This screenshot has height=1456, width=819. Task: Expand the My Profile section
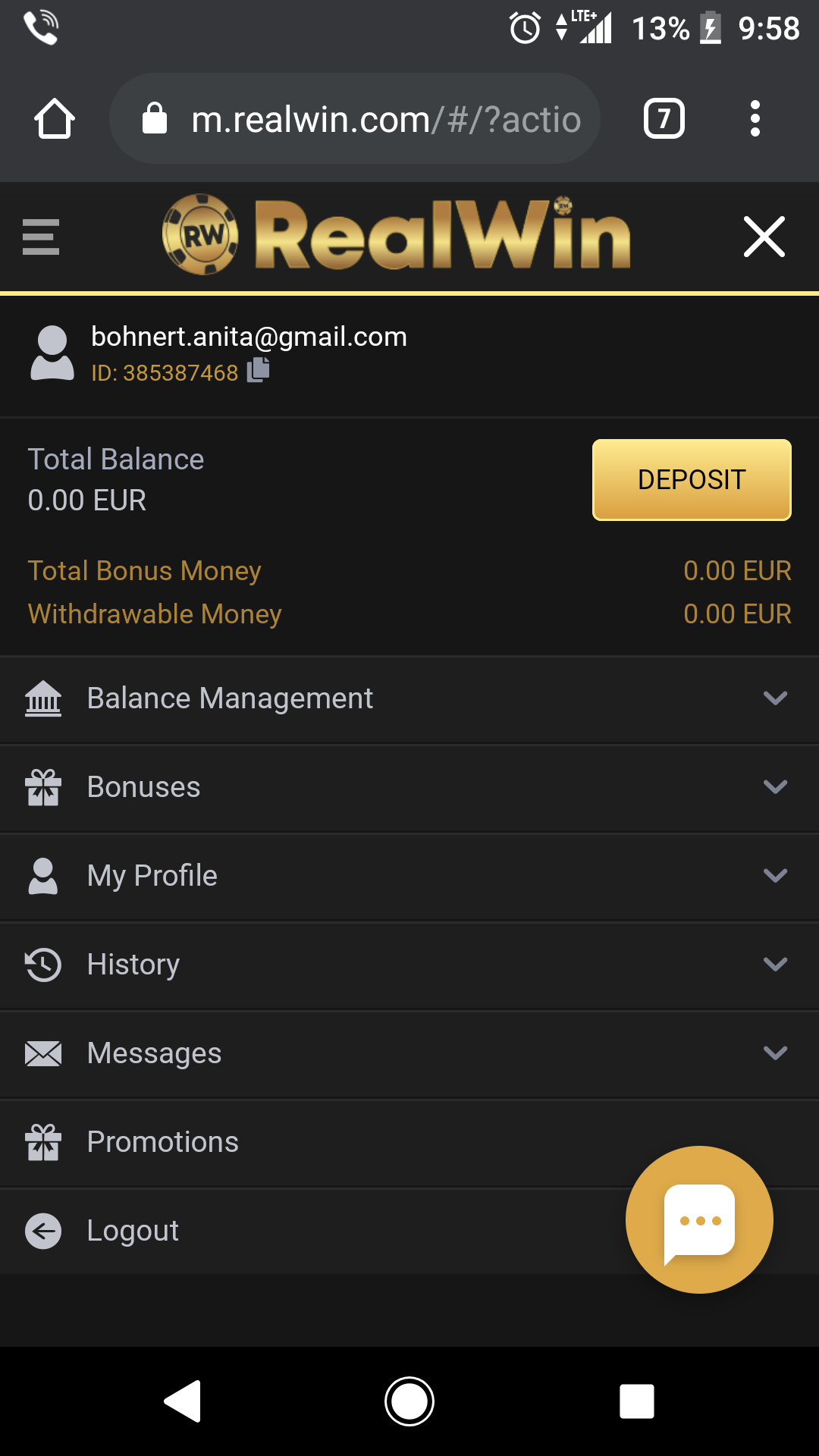[x=409, y=876]
